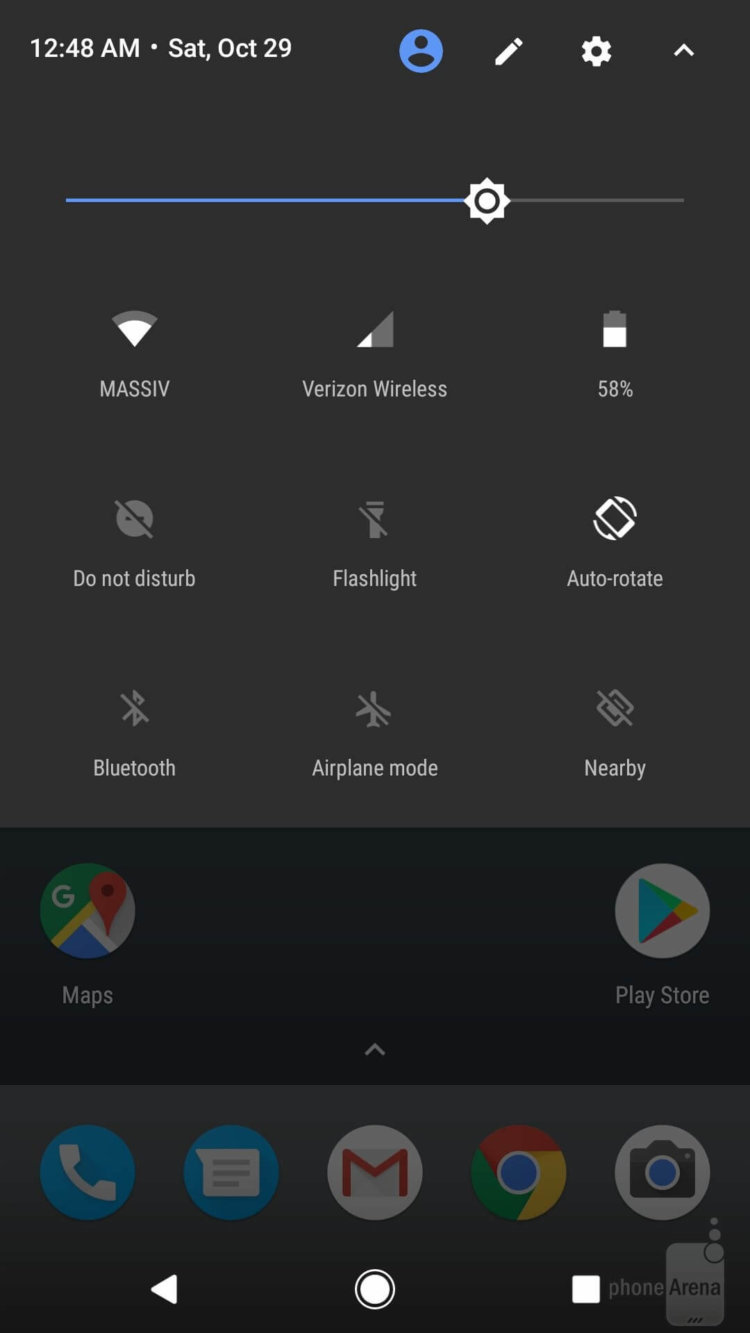Open the Maps app
The height and width of the screenshot is (1333, 750).
(x=87, y=910)
